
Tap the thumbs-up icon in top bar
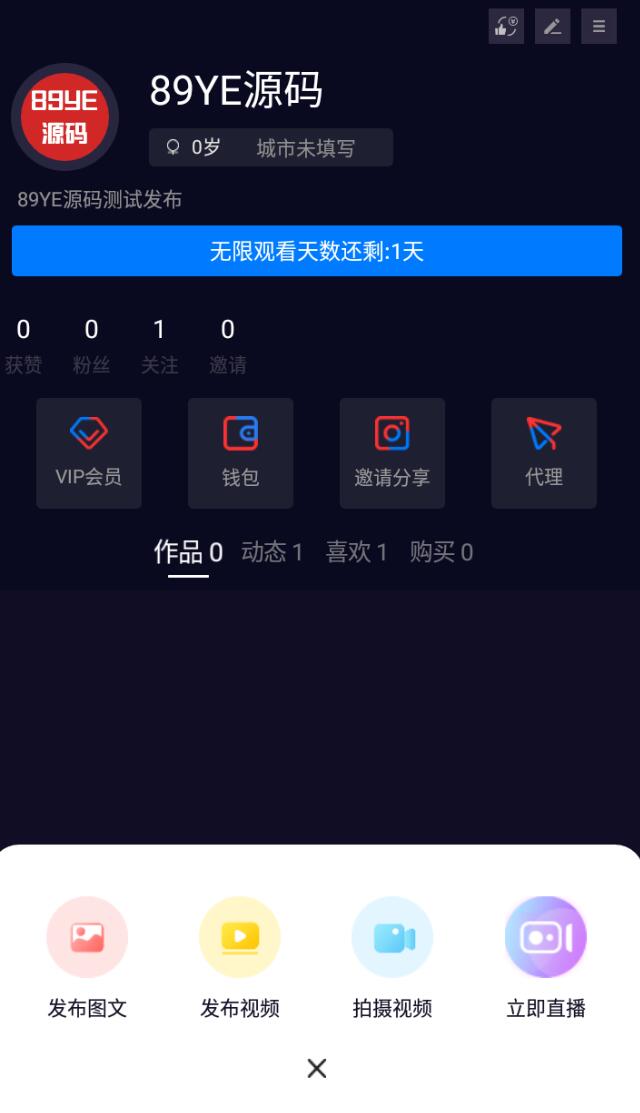(506, 27)
